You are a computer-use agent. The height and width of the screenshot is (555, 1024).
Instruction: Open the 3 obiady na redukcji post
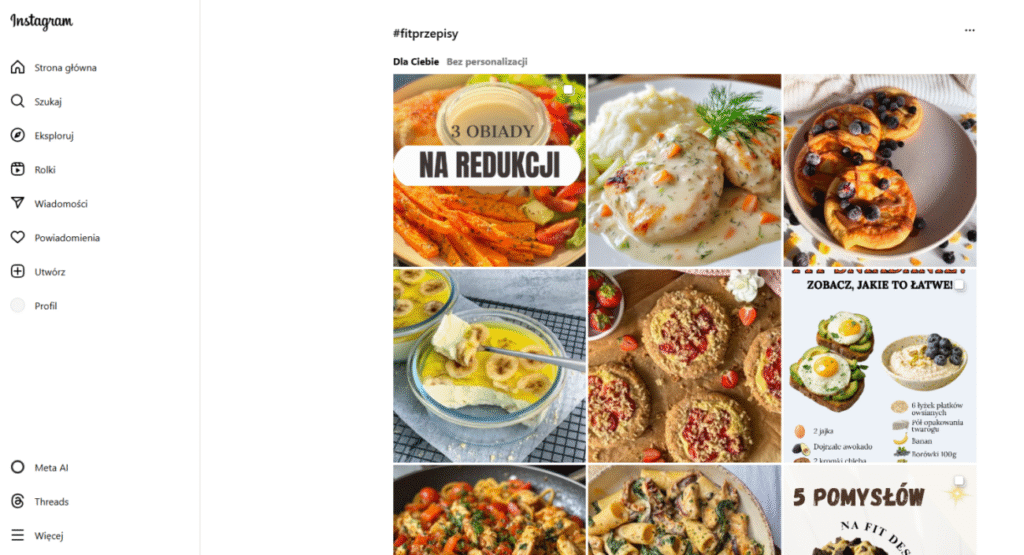click(x=489, y=170)
